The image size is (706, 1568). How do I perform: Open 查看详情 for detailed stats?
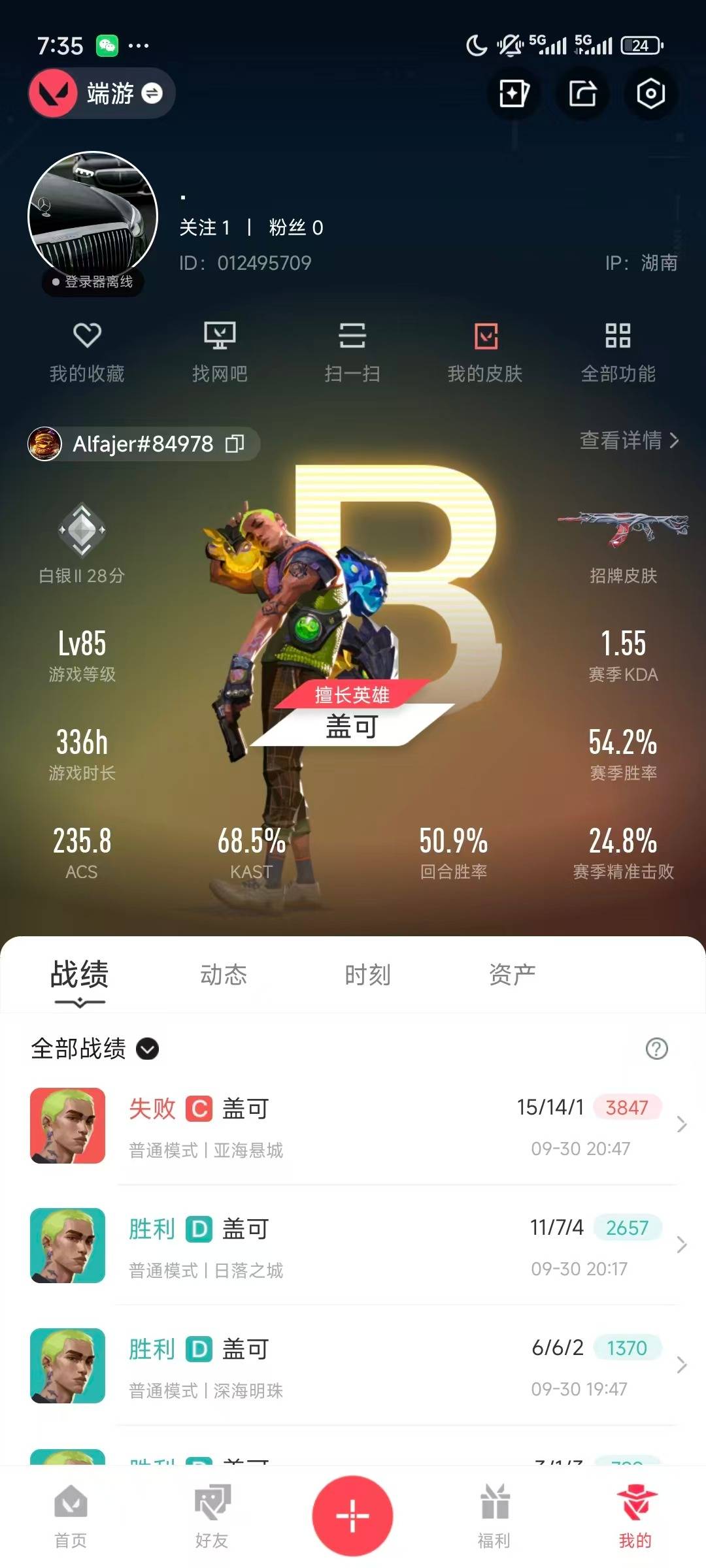click(629, 440)
